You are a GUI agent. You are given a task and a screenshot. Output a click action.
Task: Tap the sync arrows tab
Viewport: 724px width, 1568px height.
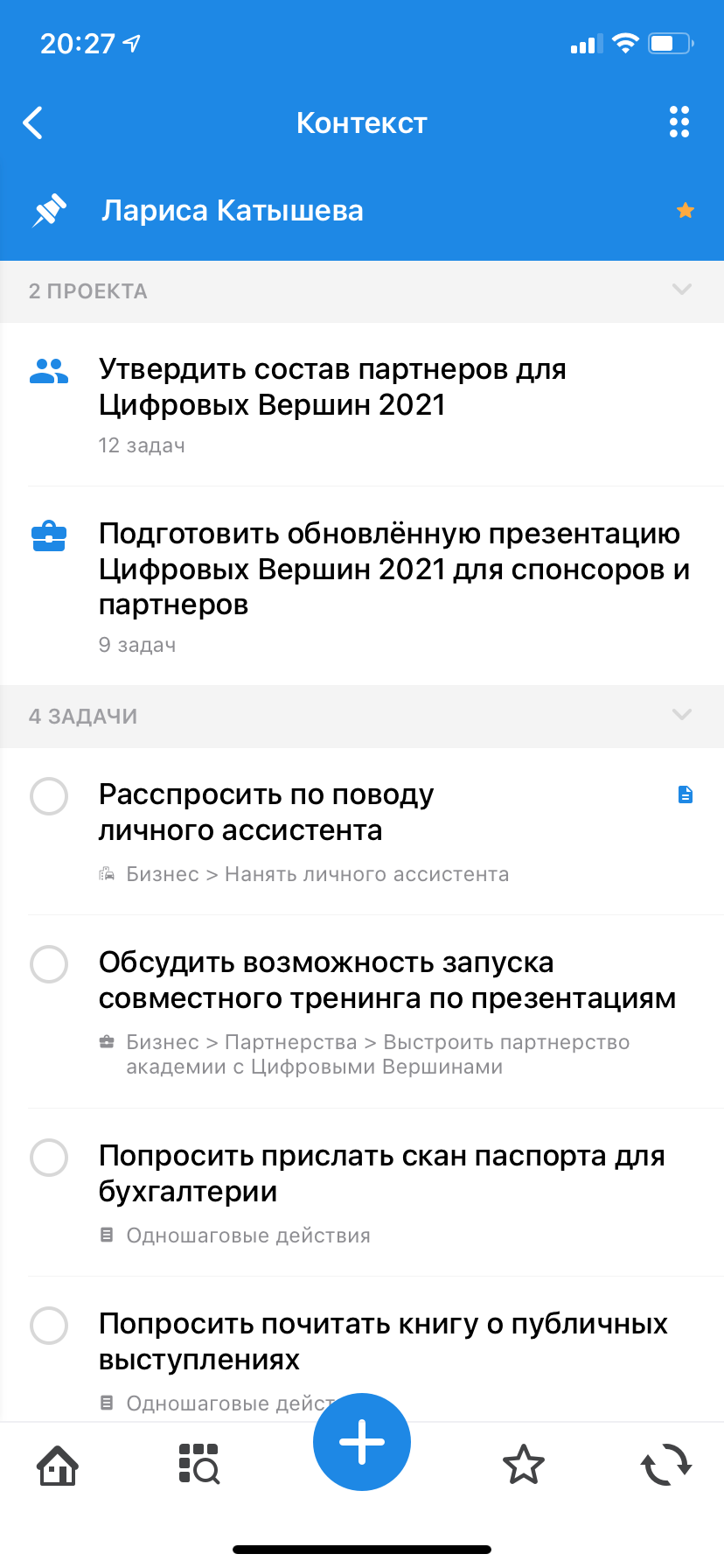[x=666, y=1465]
